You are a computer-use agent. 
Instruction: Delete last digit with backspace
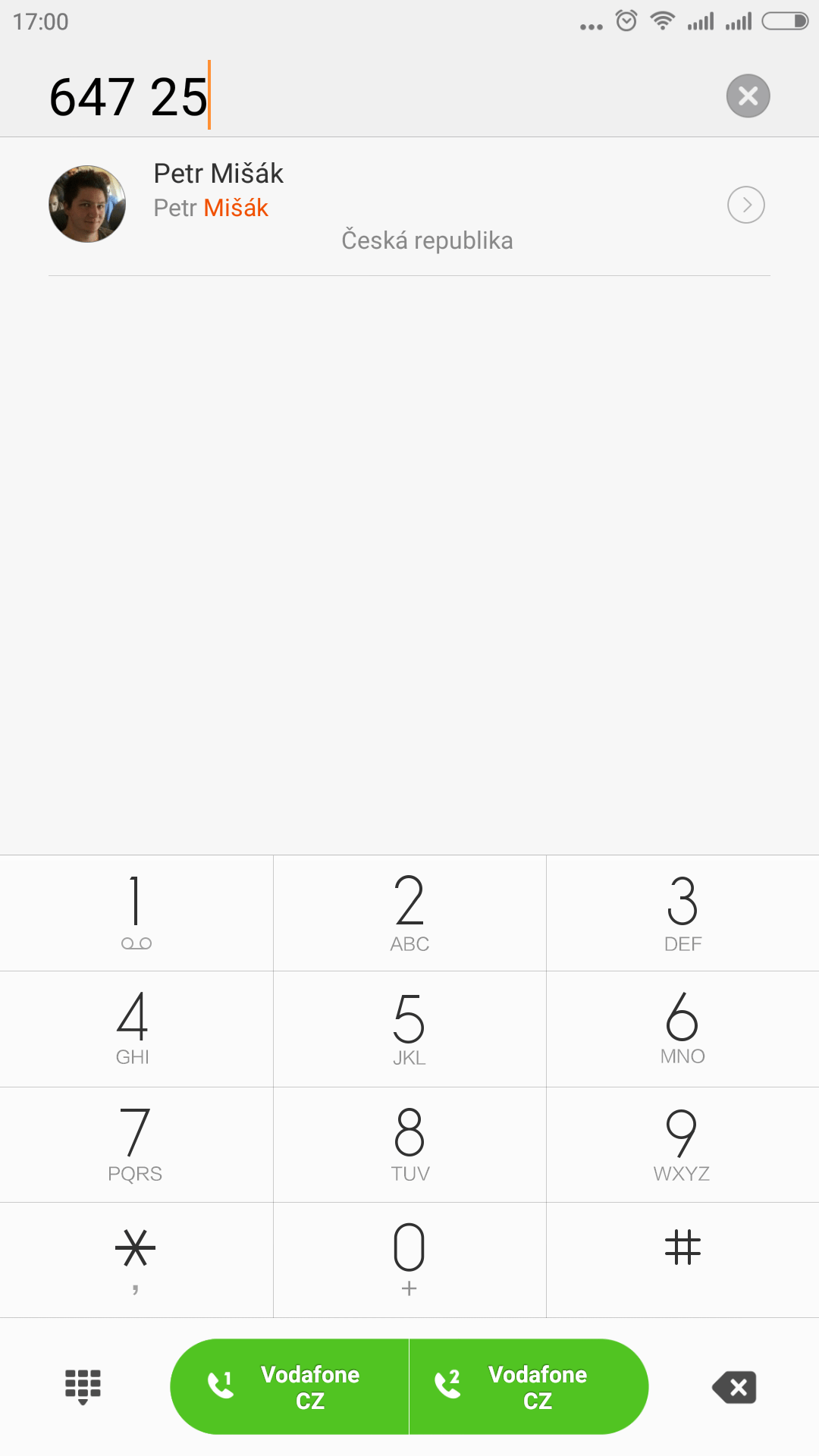point(735,1387)
